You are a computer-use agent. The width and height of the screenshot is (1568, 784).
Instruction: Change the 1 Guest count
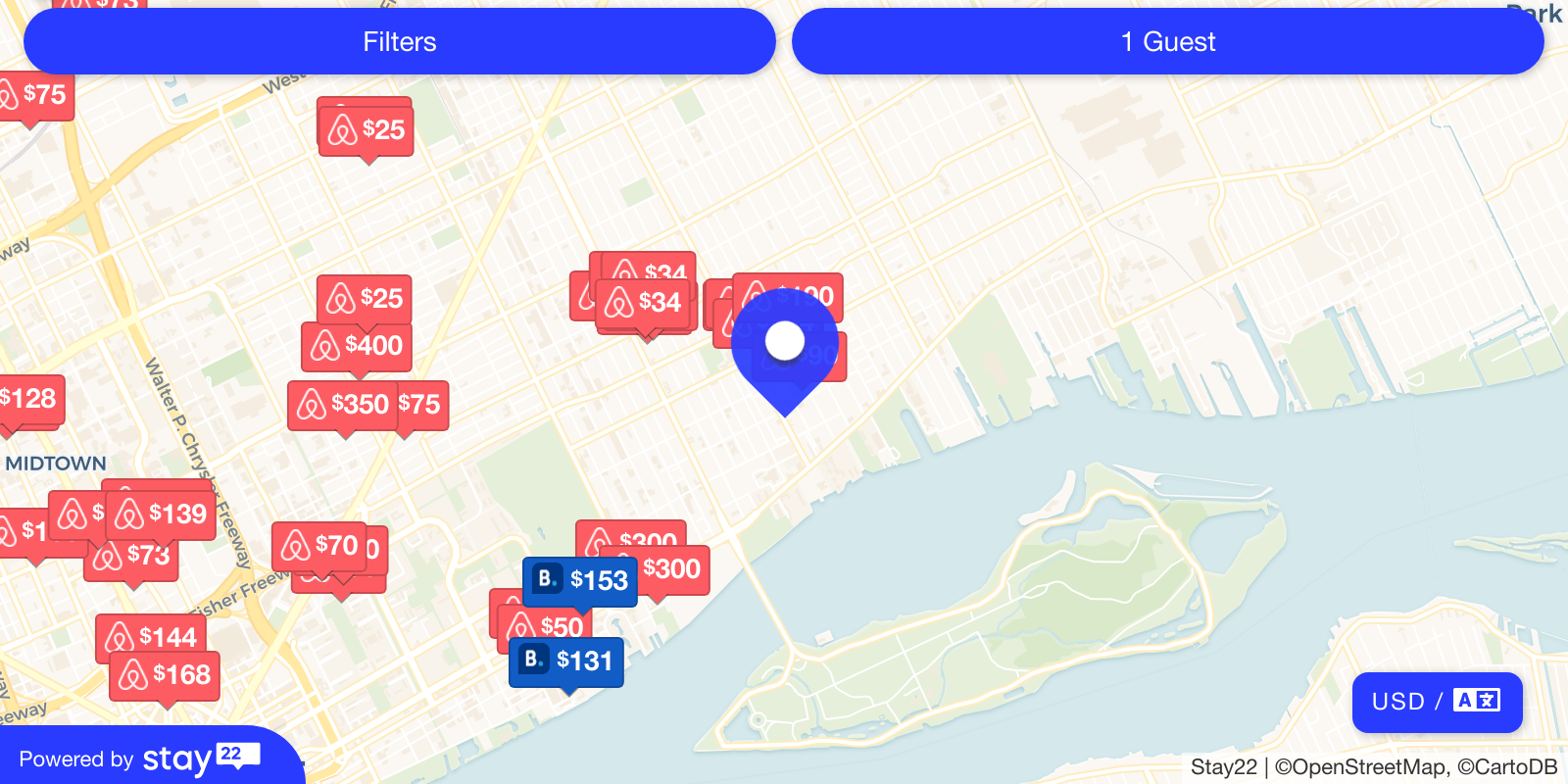pos(1167,41)
